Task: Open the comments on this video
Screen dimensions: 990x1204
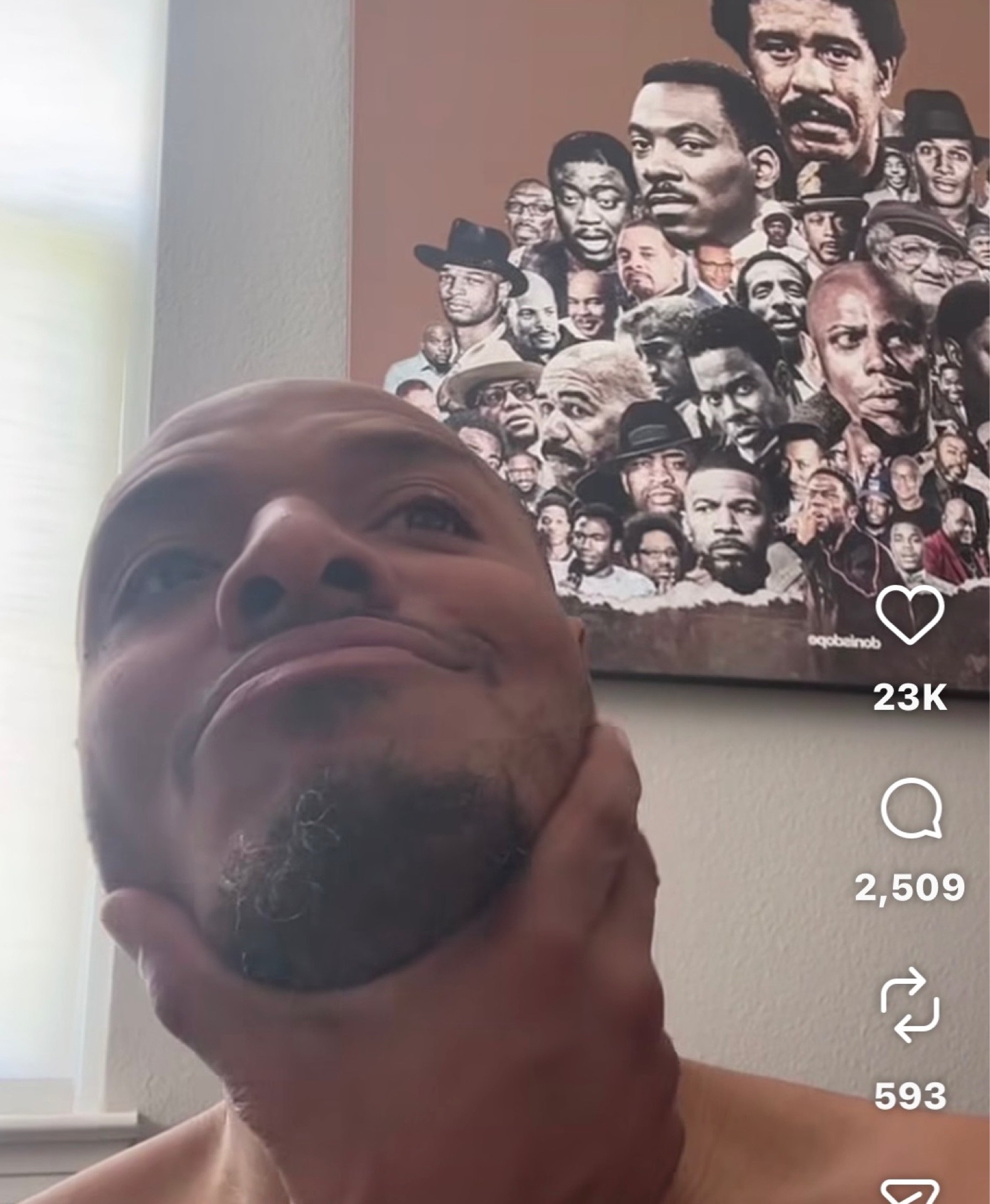Action: (x=910, y=808)
